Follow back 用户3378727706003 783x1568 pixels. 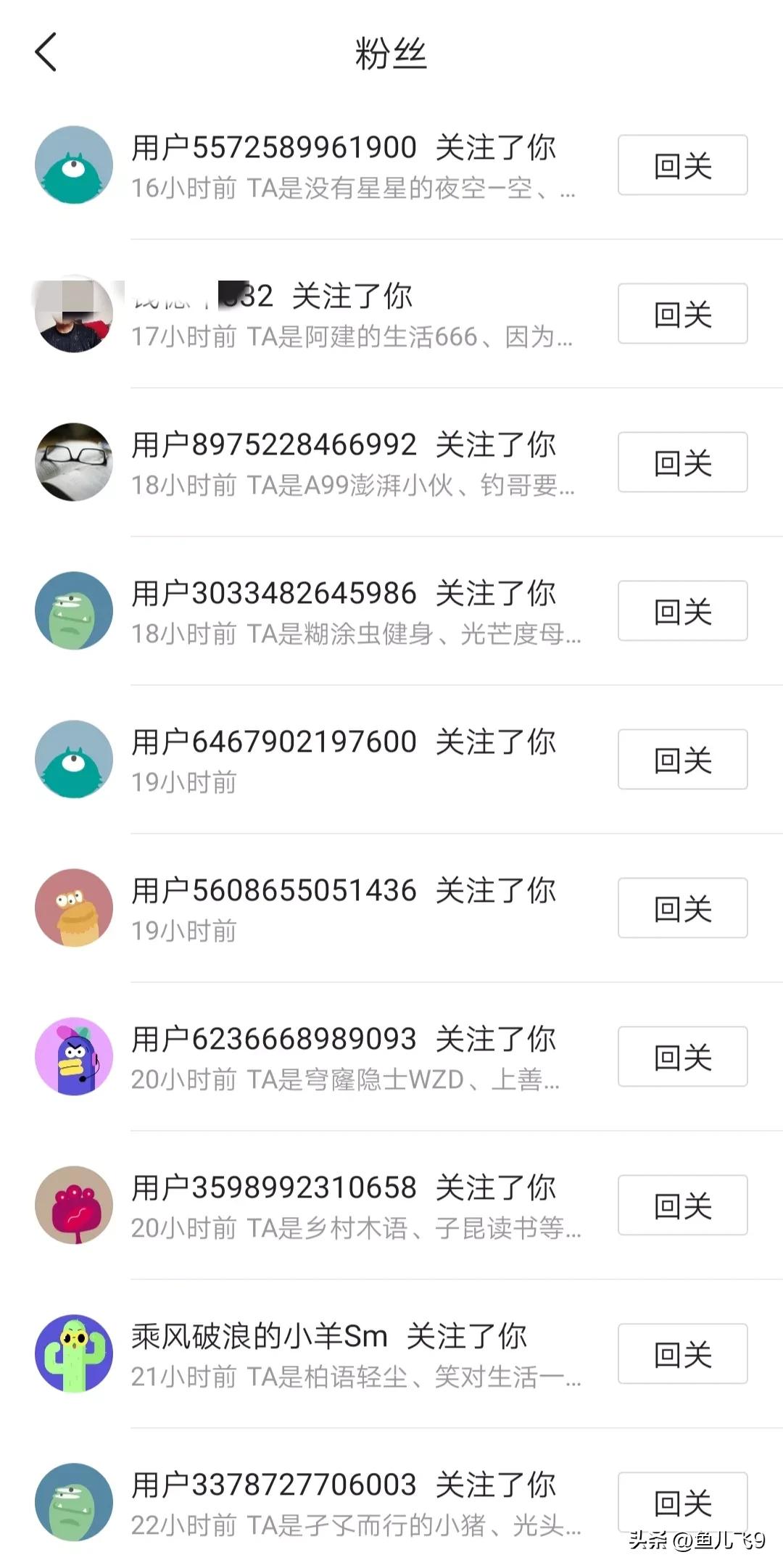tap(681, 1502)
